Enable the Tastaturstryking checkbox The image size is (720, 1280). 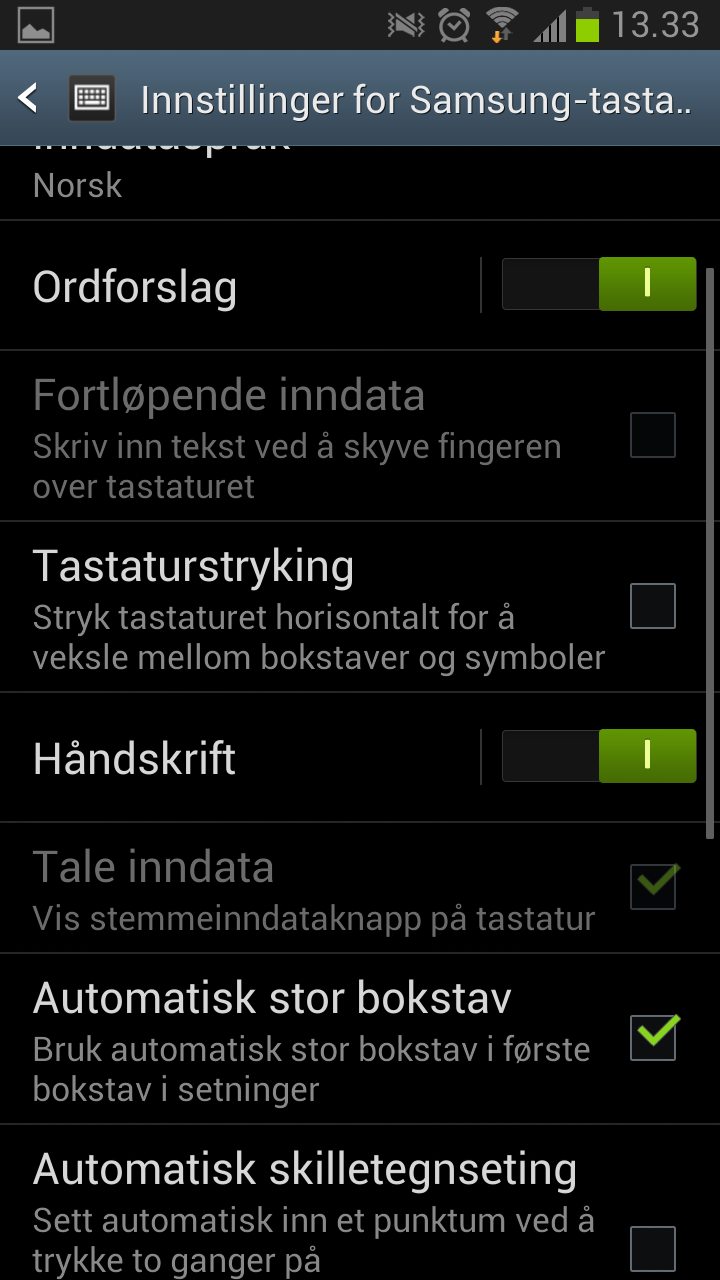click(x=653, y=606)
